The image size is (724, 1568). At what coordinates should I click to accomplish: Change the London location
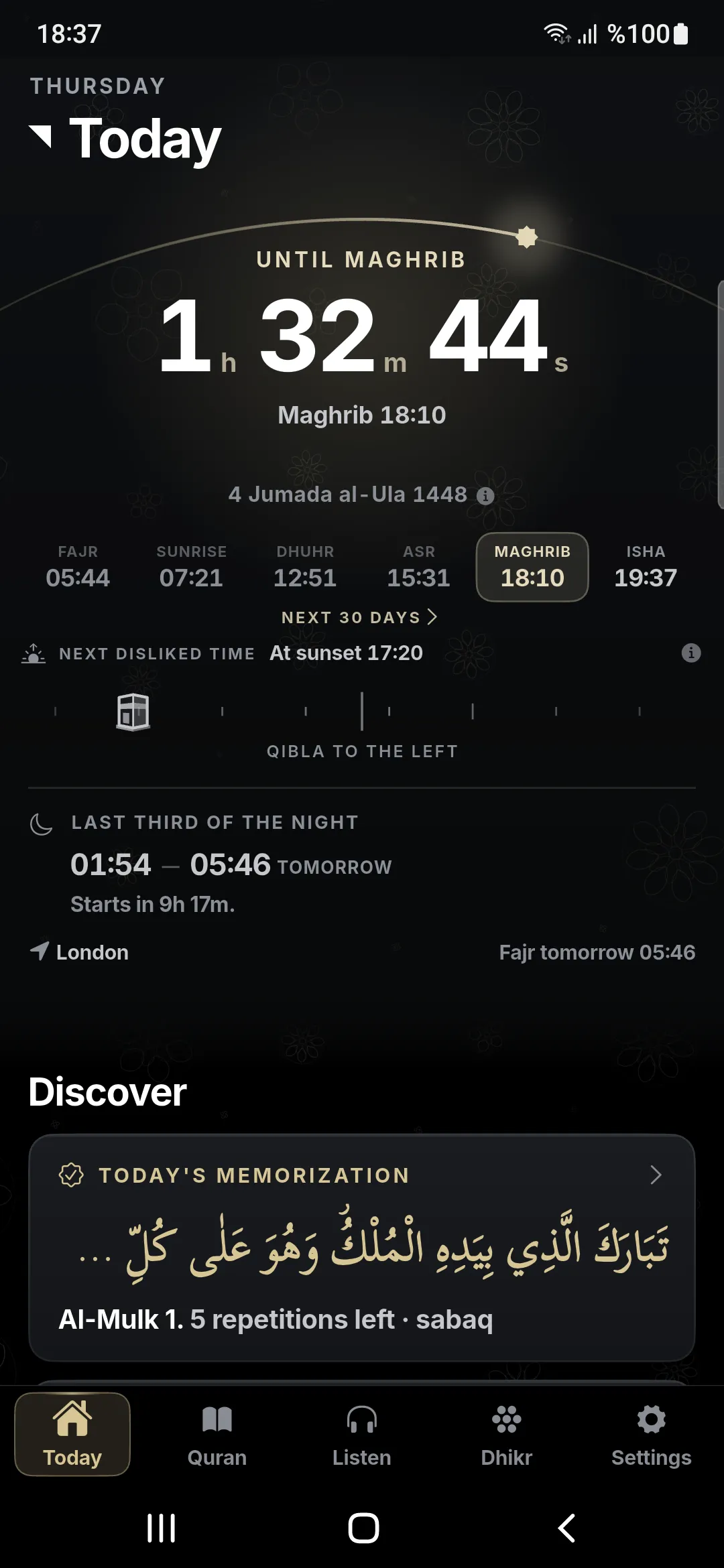pyautogui.click(x=79, y=952)
